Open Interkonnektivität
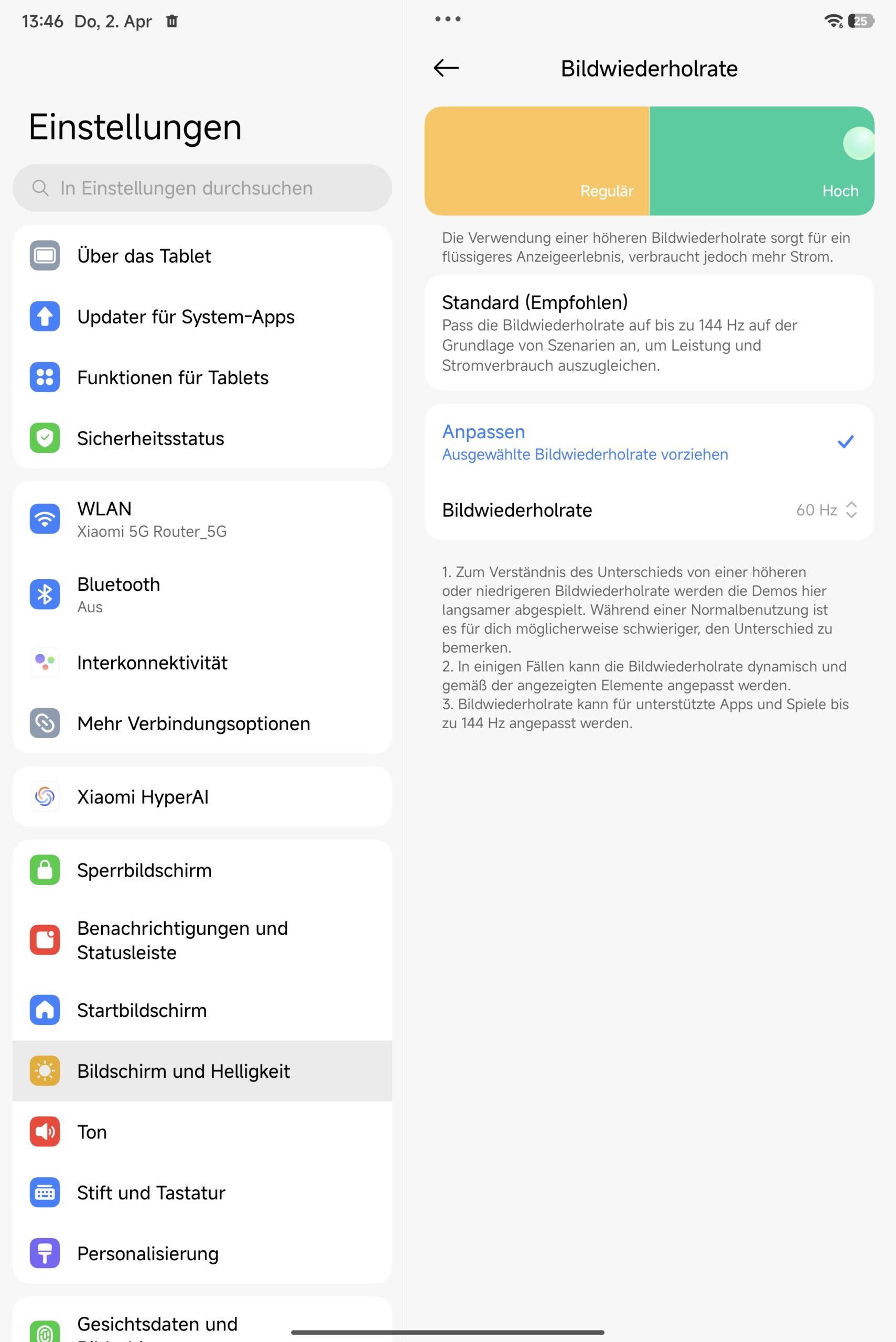The width and height of the screenshot is (896, 1342). (x=202, y=663)
